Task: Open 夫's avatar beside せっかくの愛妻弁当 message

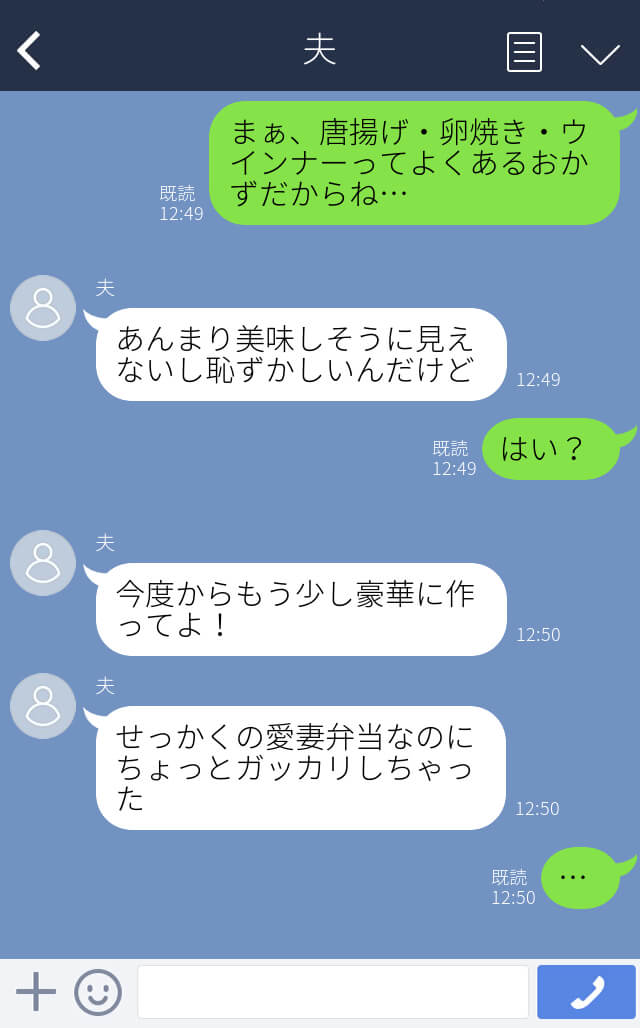Action: click(x=43, y=706)
